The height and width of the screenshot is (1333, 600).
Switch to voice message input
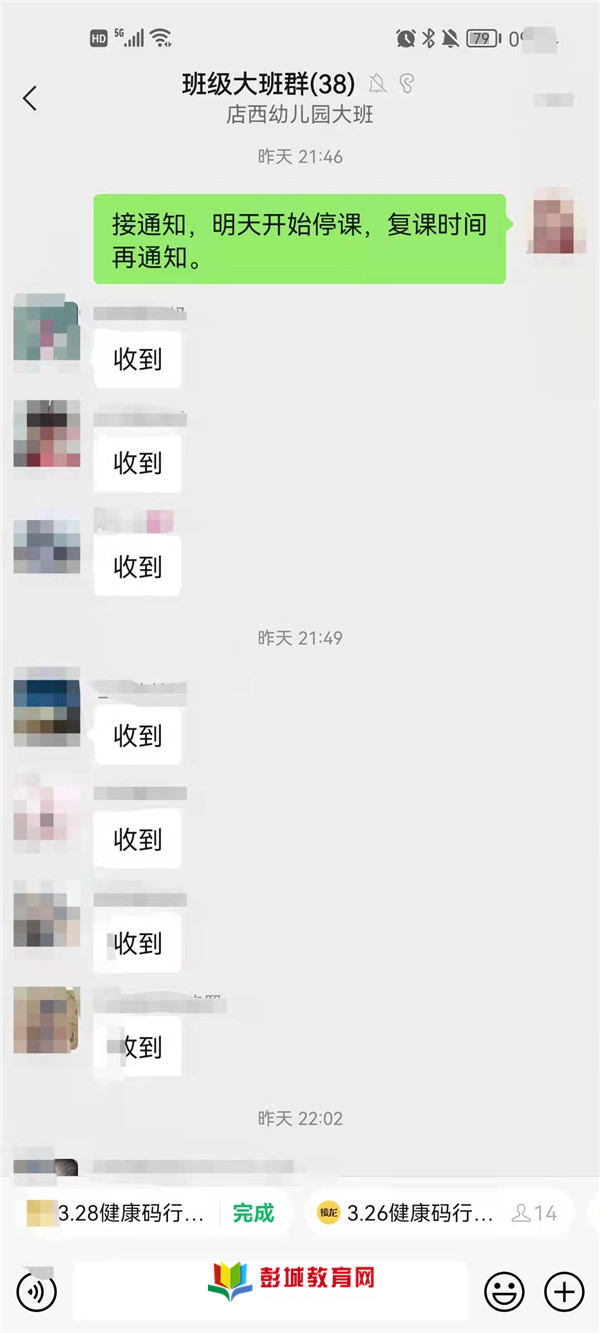click(x=37, y=1292)
